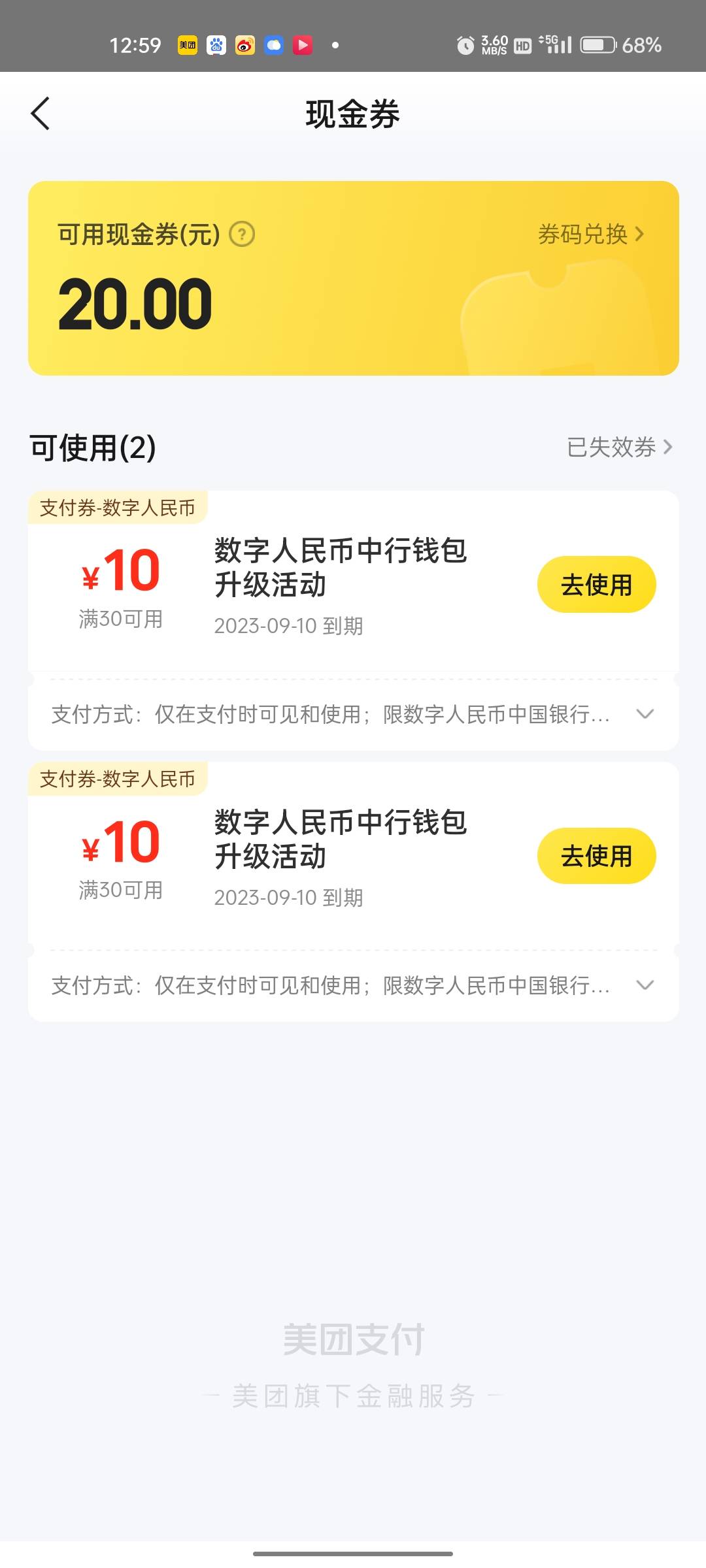The height and width of the screenshot is (1568, 706).
Task: Open the help icon beside 可用现金券(元)
Action: pyautogui.click(x=242, y=234)
